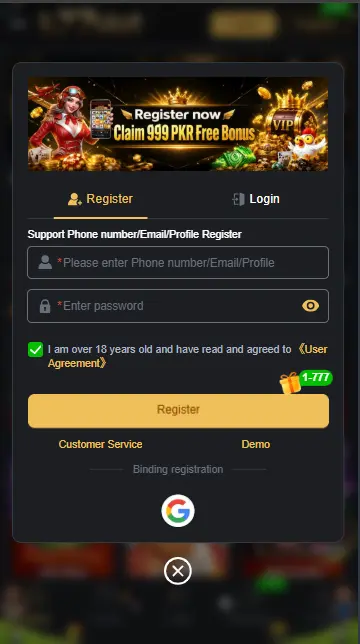Close the registration dialog
360x644 pixels.
point(178,571)
